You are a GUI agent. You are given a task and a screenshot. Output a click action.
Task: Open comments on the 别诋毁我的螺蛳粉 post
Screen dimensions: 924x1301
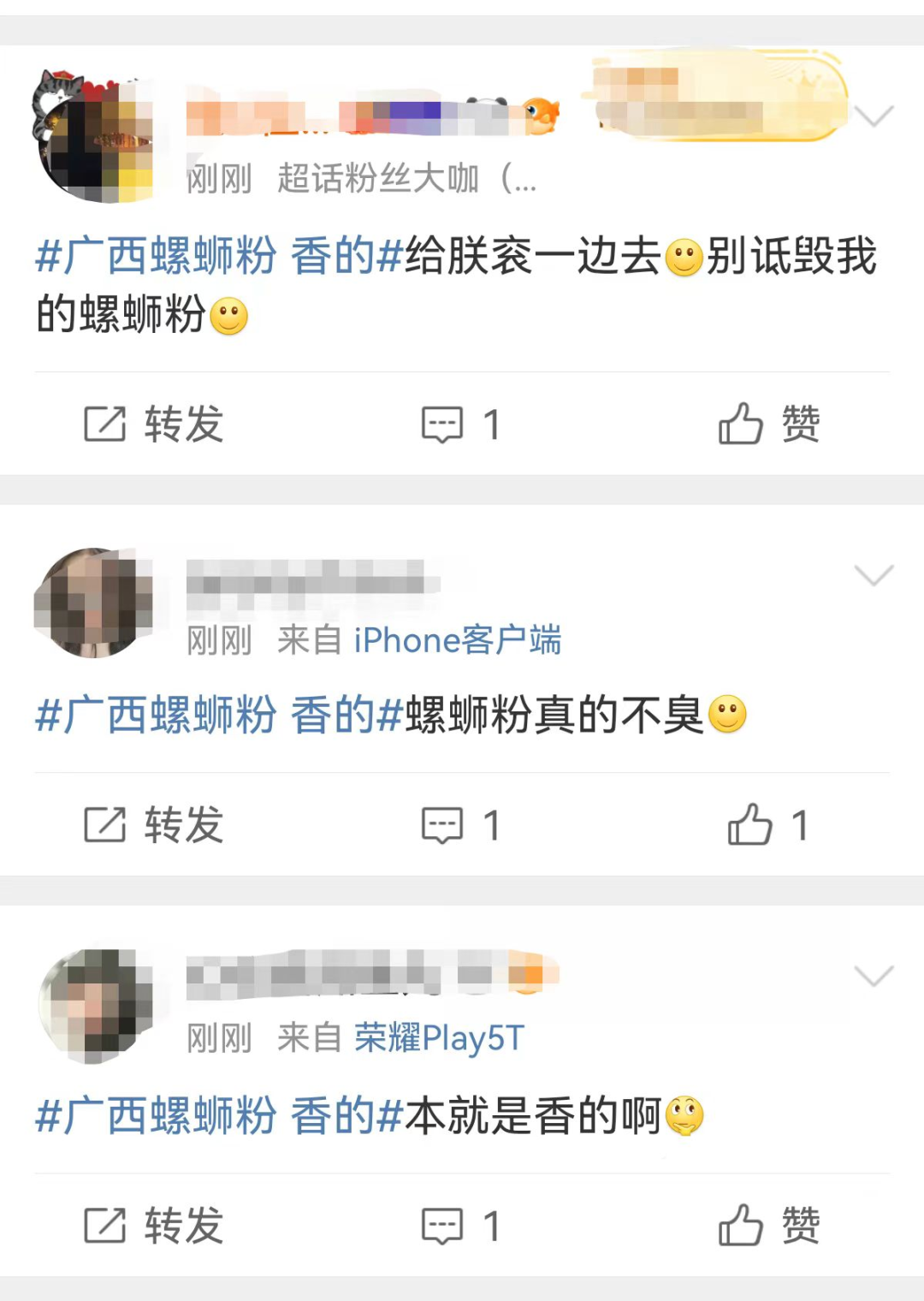pyautogui.click(x=460, y=425)
